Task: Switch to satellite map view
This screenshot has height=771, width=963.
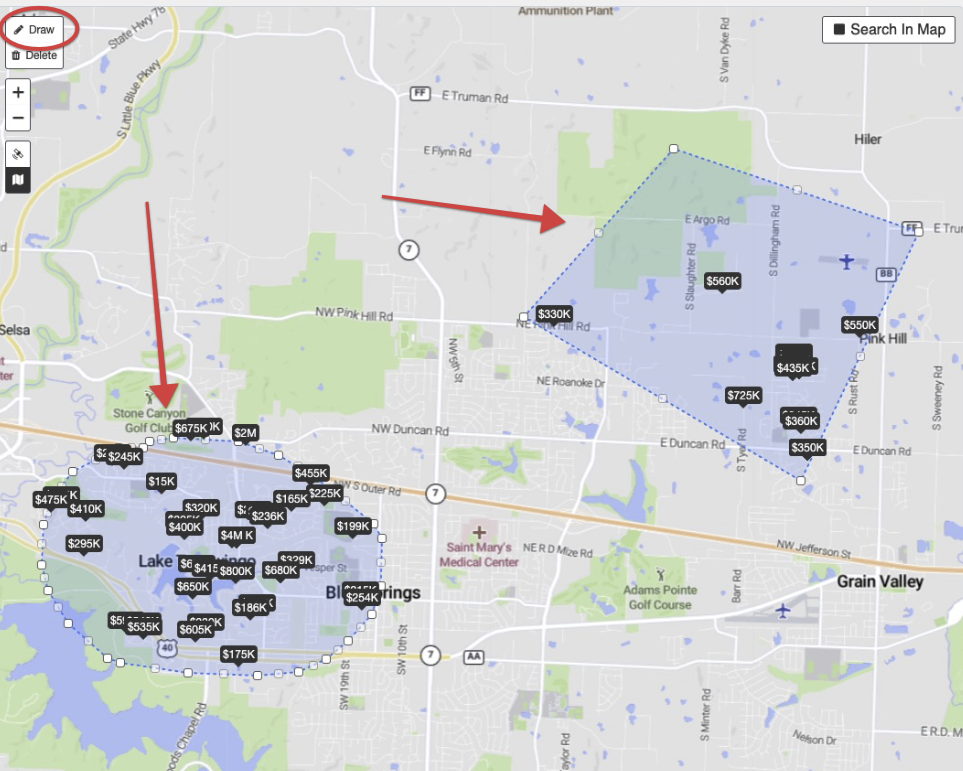Action: point(18,155)
